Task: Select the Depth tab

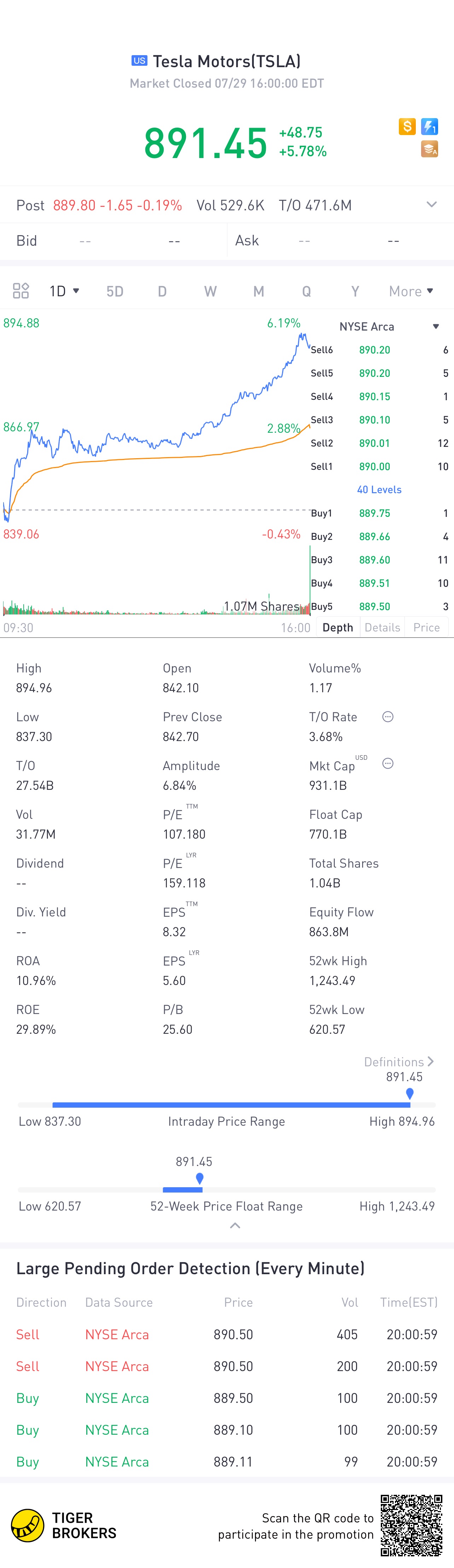Action: click(338, 628)
